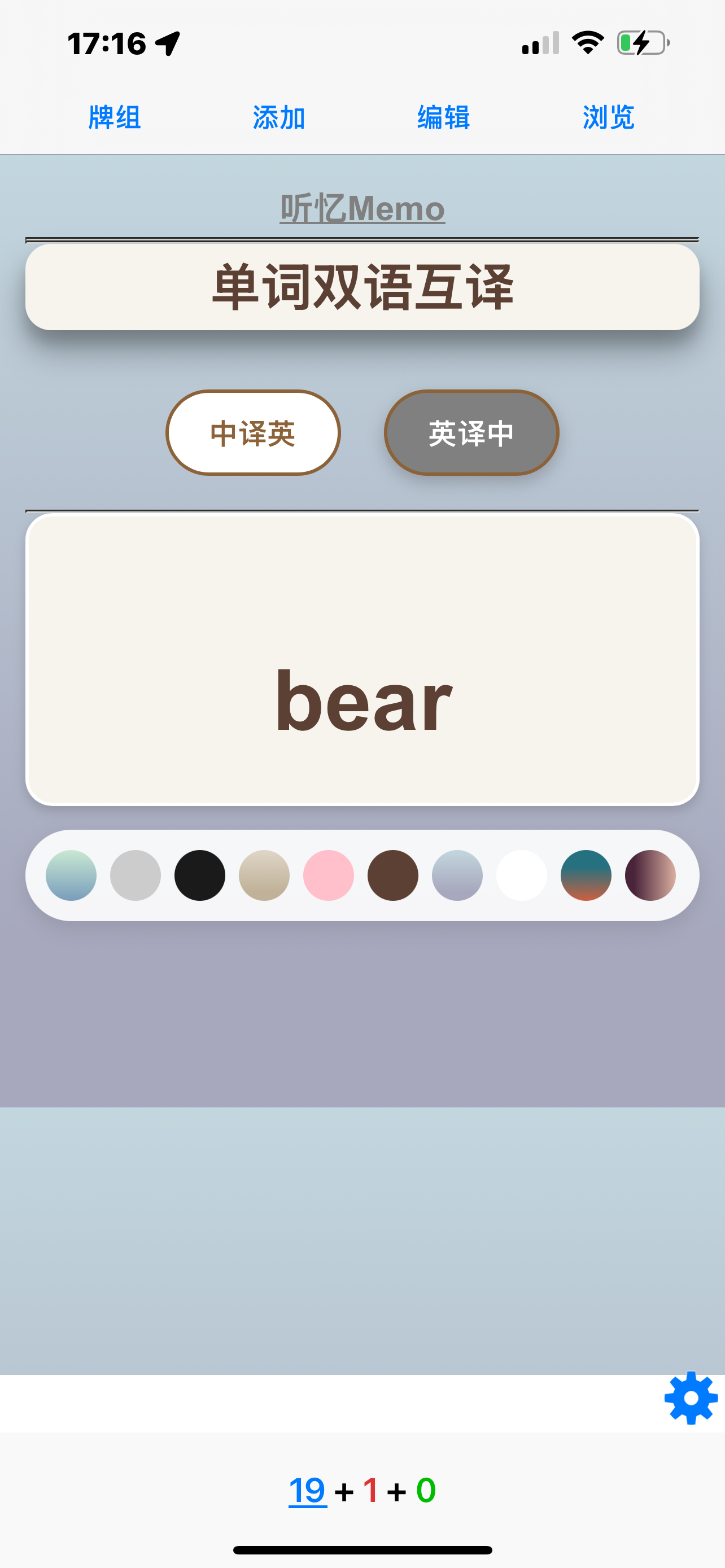
Task: Tap the bear flashcard
Action: pos(362,659)
